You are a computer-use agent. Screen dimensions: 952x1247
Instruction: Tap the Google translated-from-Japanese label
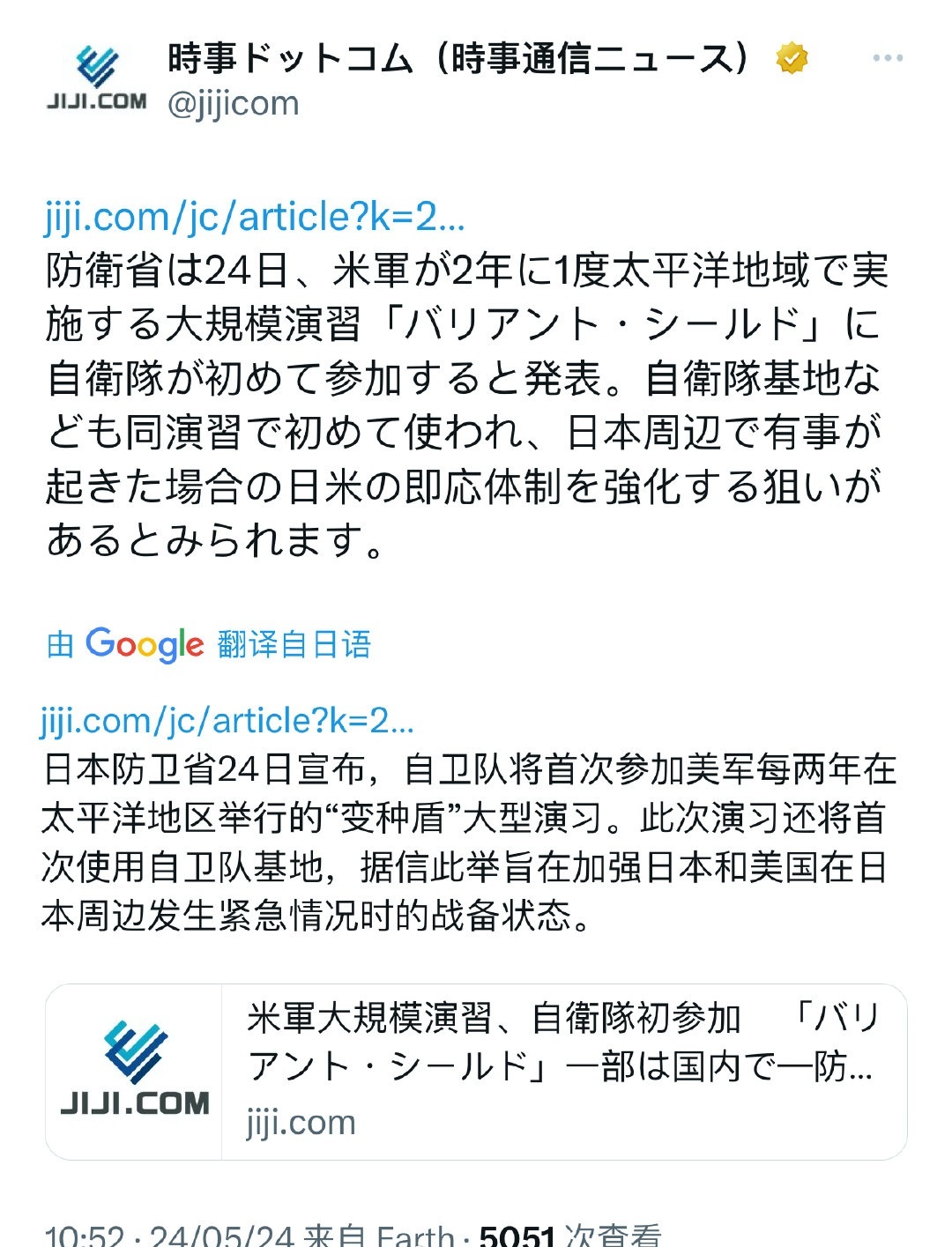pyautogui.click(x=209, y=645)
